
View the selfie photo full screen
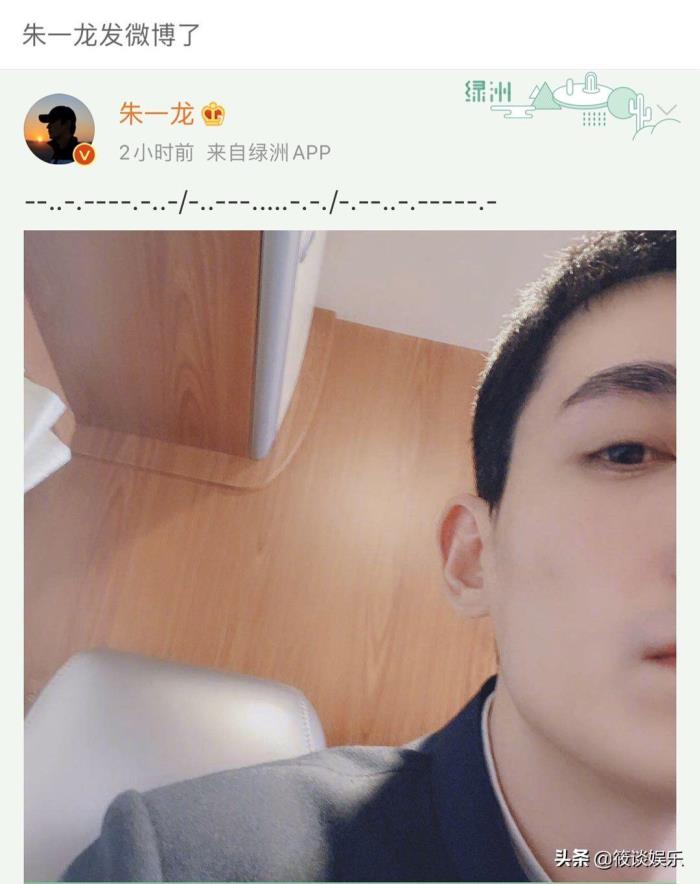coord(350,555)
